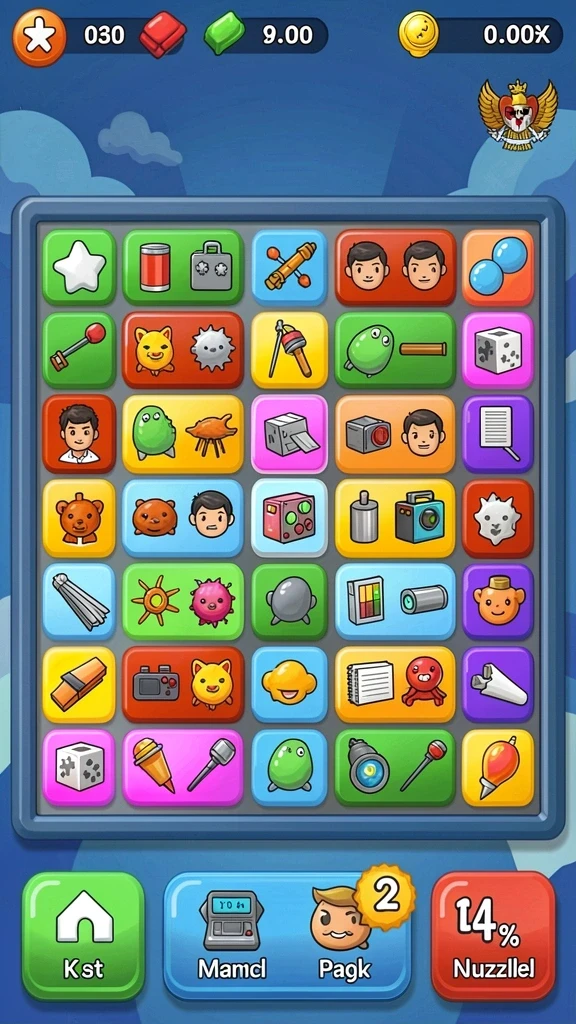The height and width of the screenshot is (1024, 576).
Task: Tap the orange star icon at top
Action: tap(39, 35)
